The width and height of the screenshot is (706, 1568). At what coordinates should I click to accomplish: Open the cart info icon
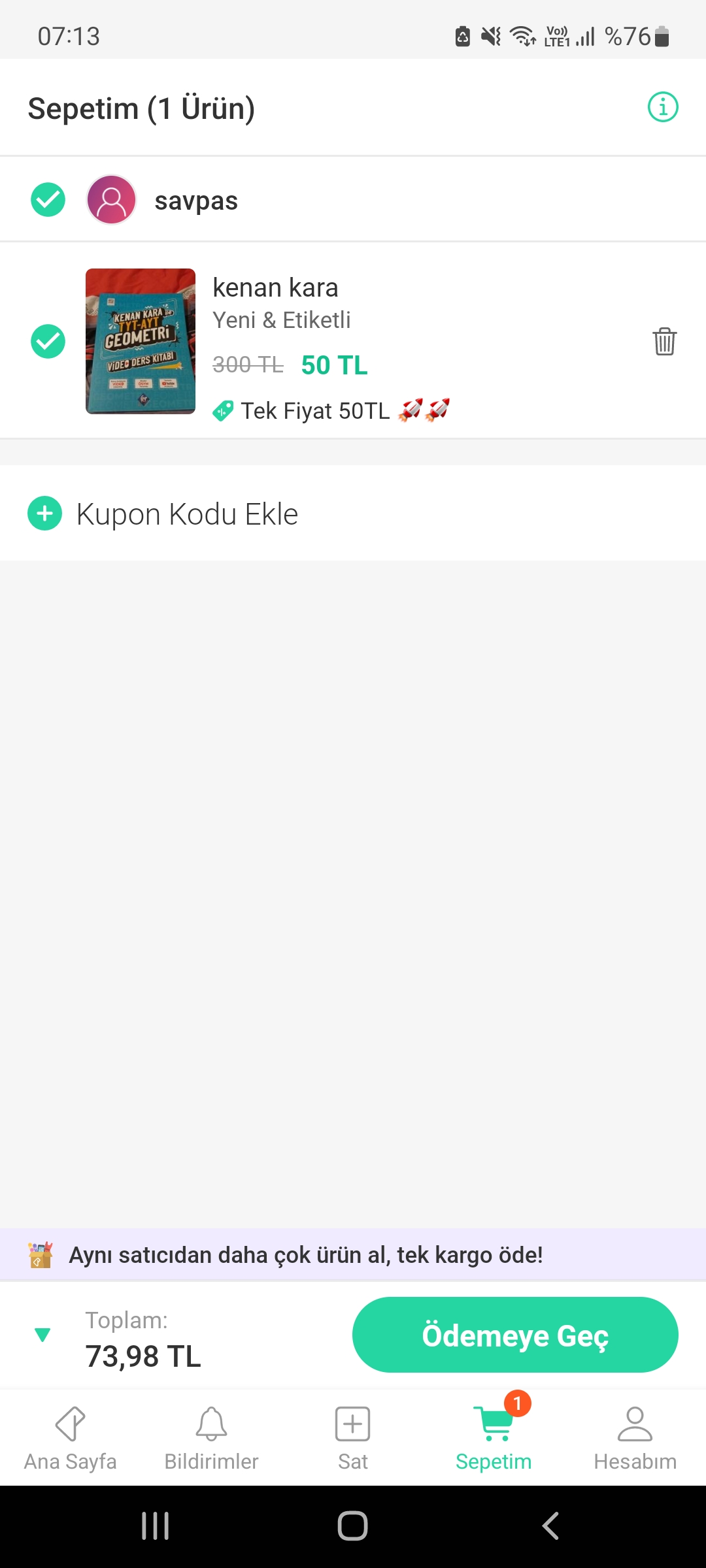coord(662,107)
